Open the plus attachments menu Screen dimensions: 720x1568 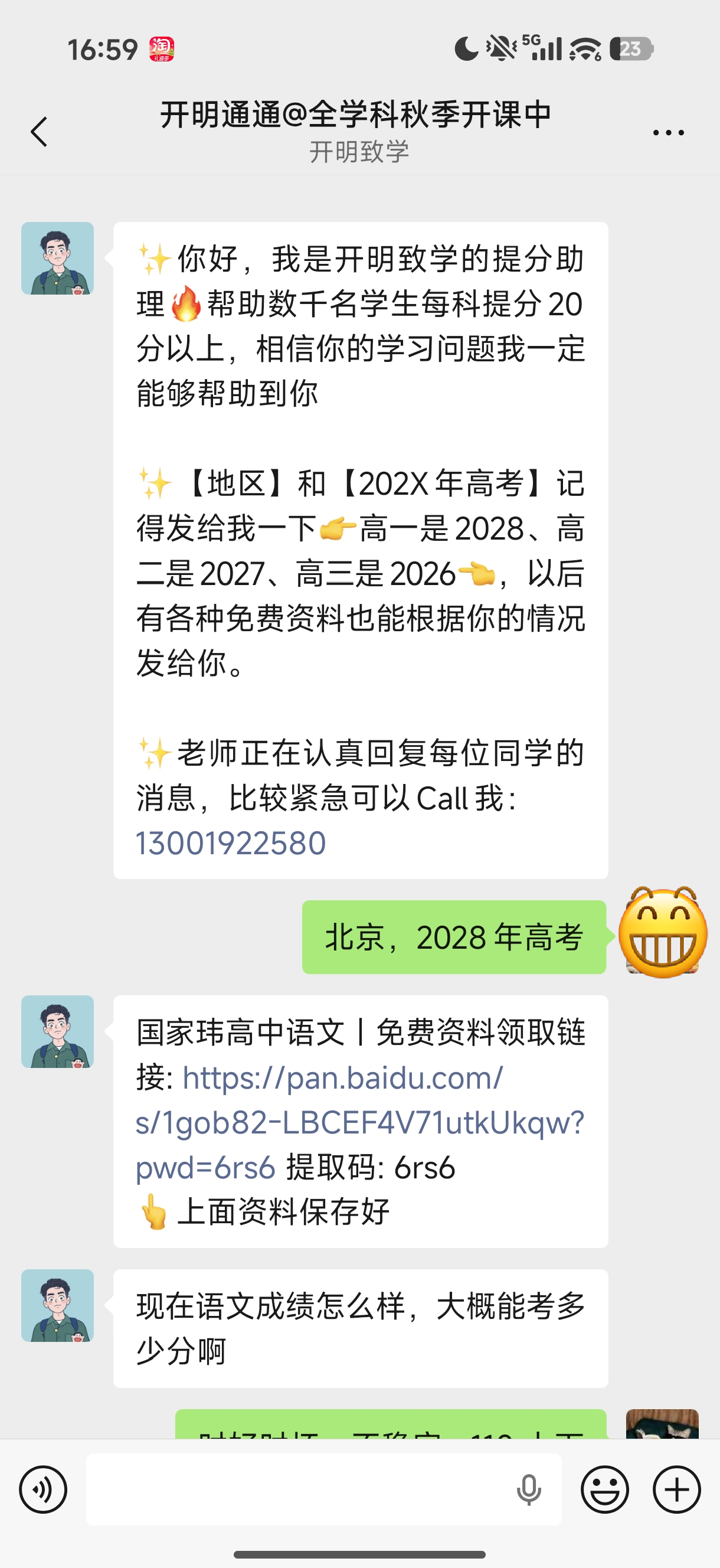(x=676, y=1489)
